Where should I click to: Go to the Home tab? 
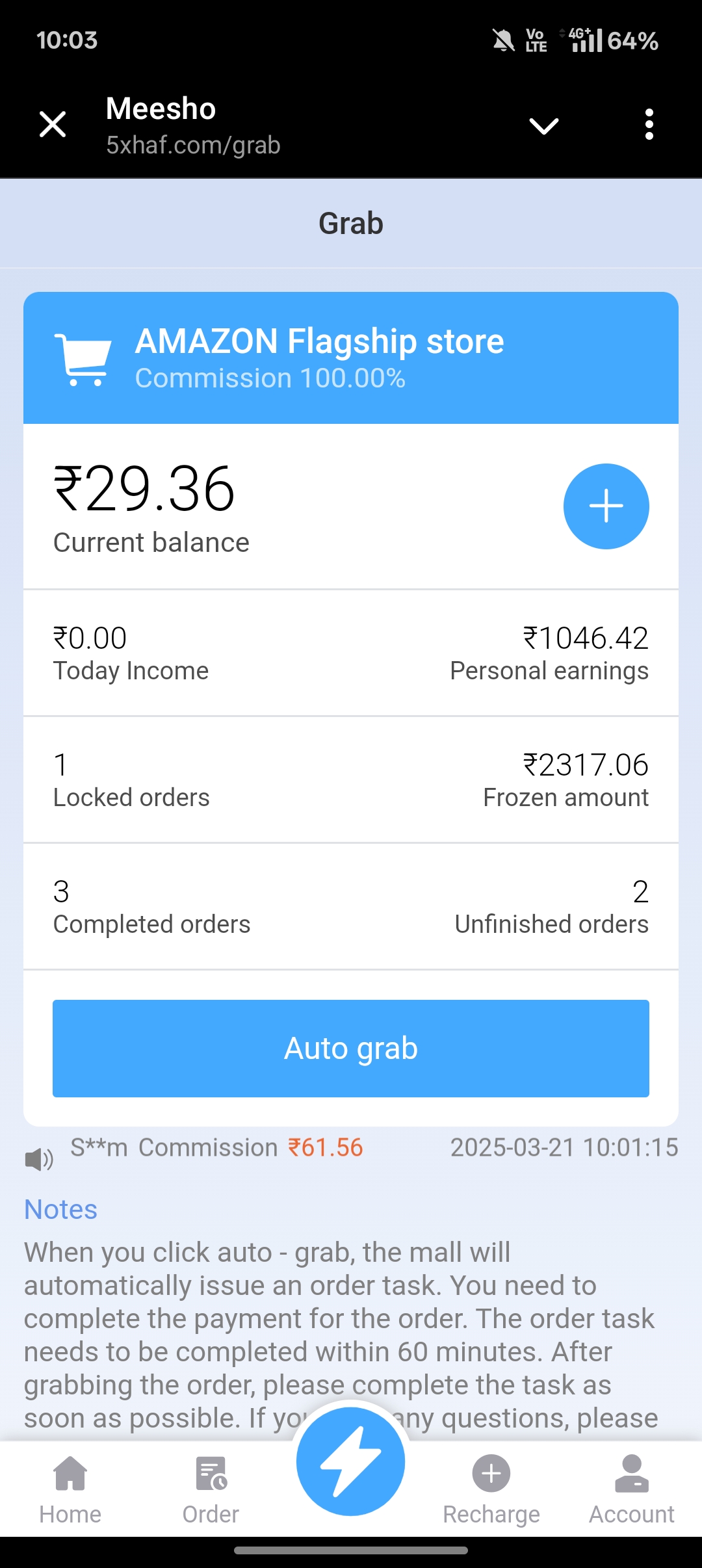[70, 1490]
